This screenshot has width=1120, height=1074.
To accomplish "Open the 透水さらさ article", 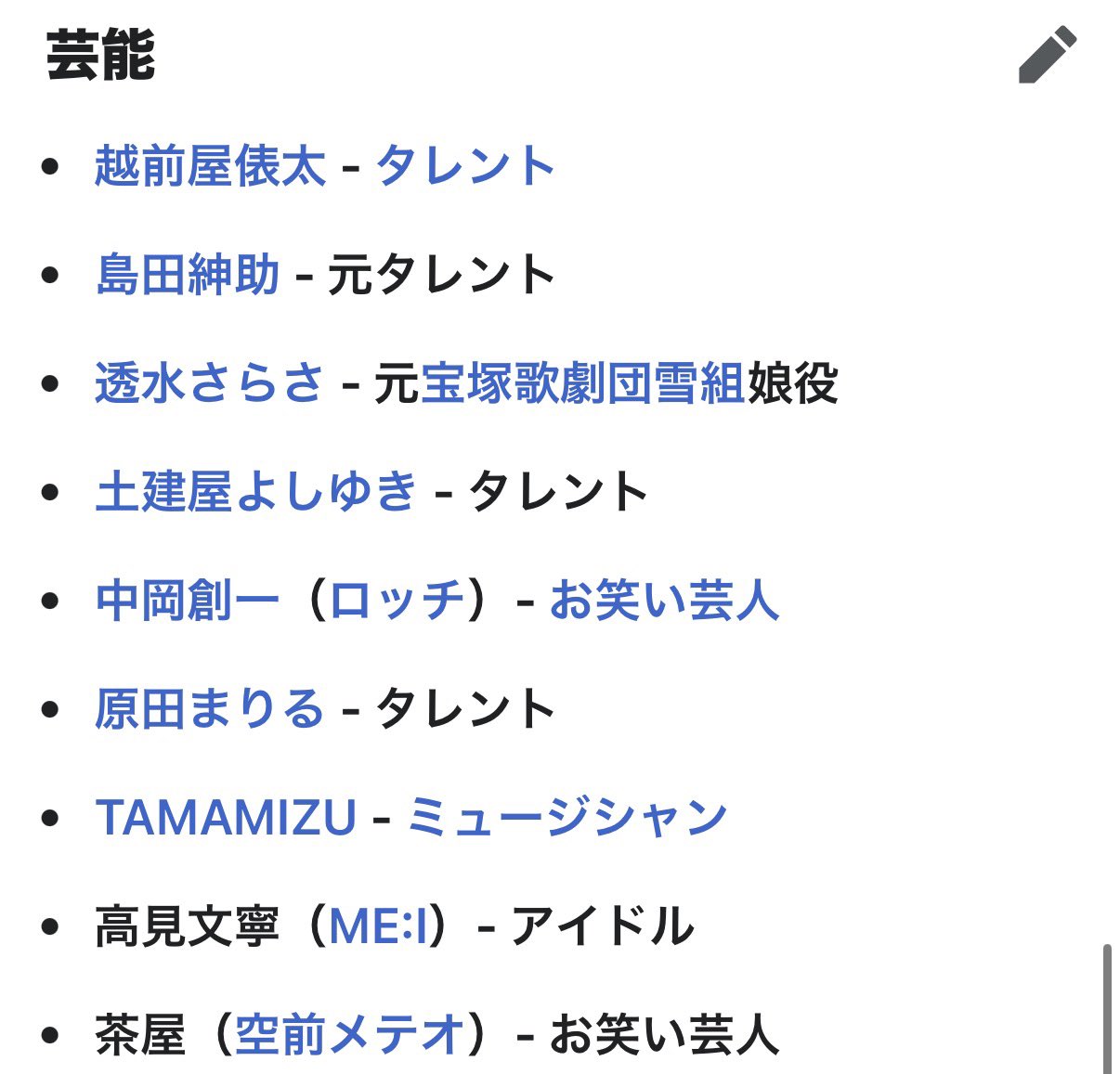I will [210, 383].
